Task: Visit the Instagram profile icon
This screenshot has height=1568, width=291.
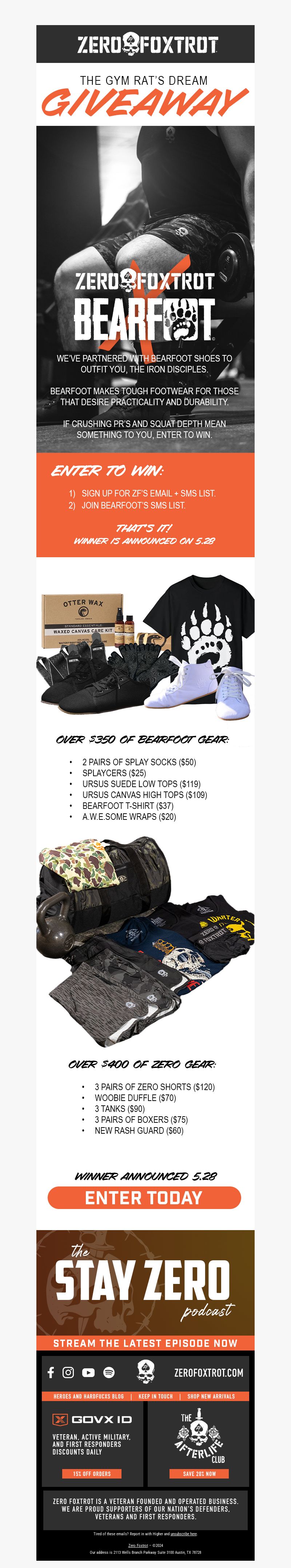Action: click(x=68, y=1372)
